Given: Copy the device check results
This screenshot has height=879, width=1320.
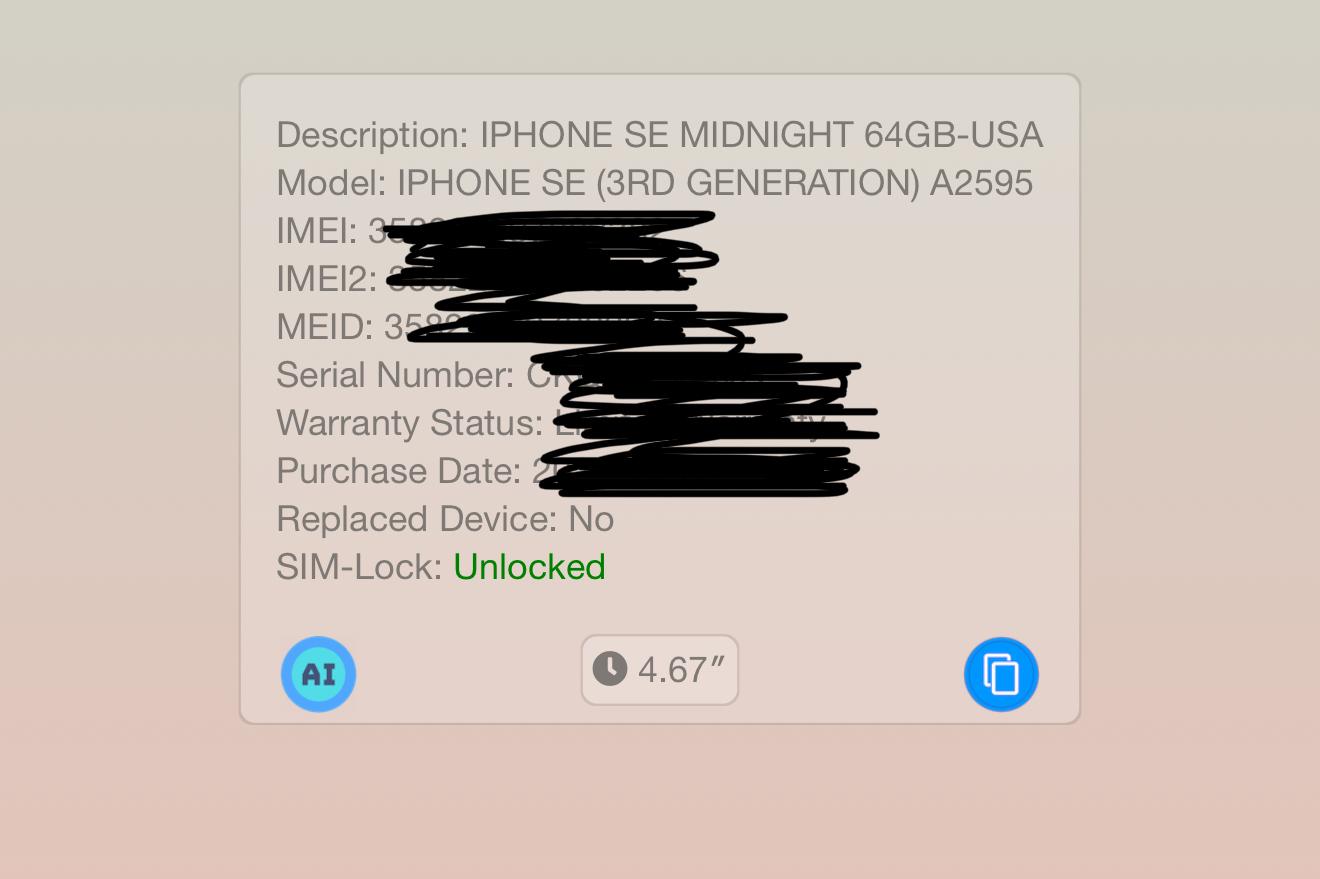Looking at the screenshot, I should tap(1001, 674).
